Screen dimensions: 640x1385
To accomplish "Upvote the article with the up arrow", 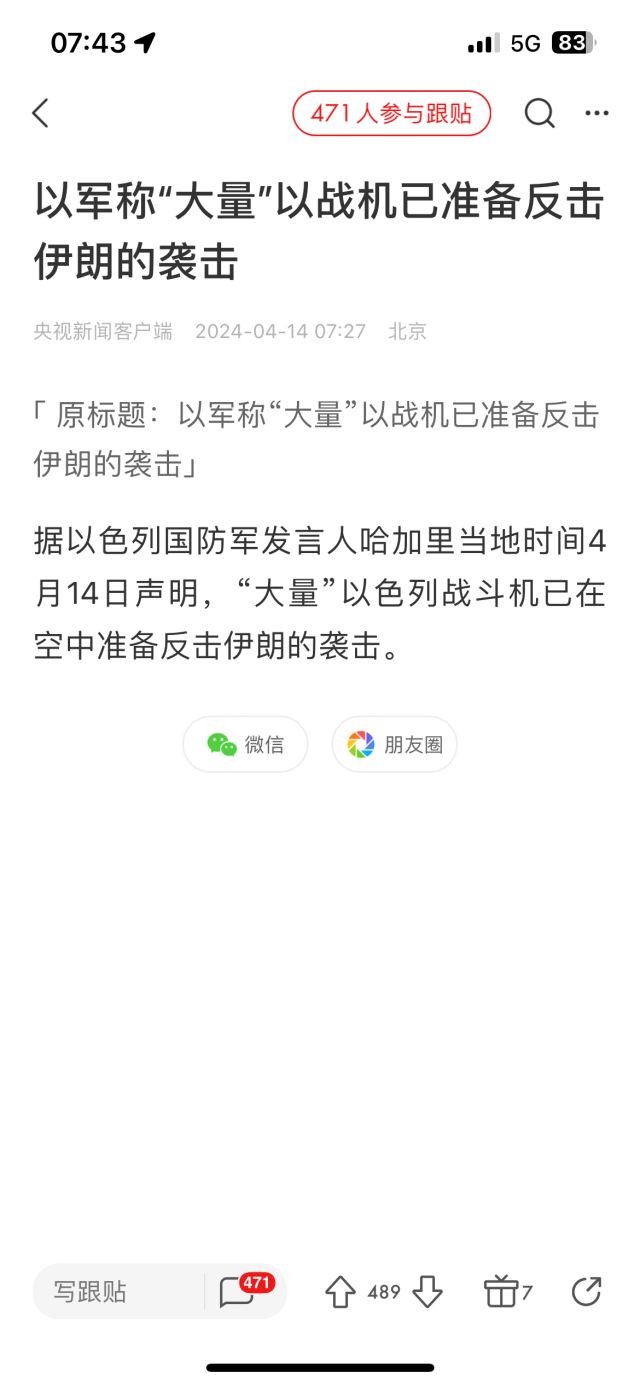I will coord(340,1292).
